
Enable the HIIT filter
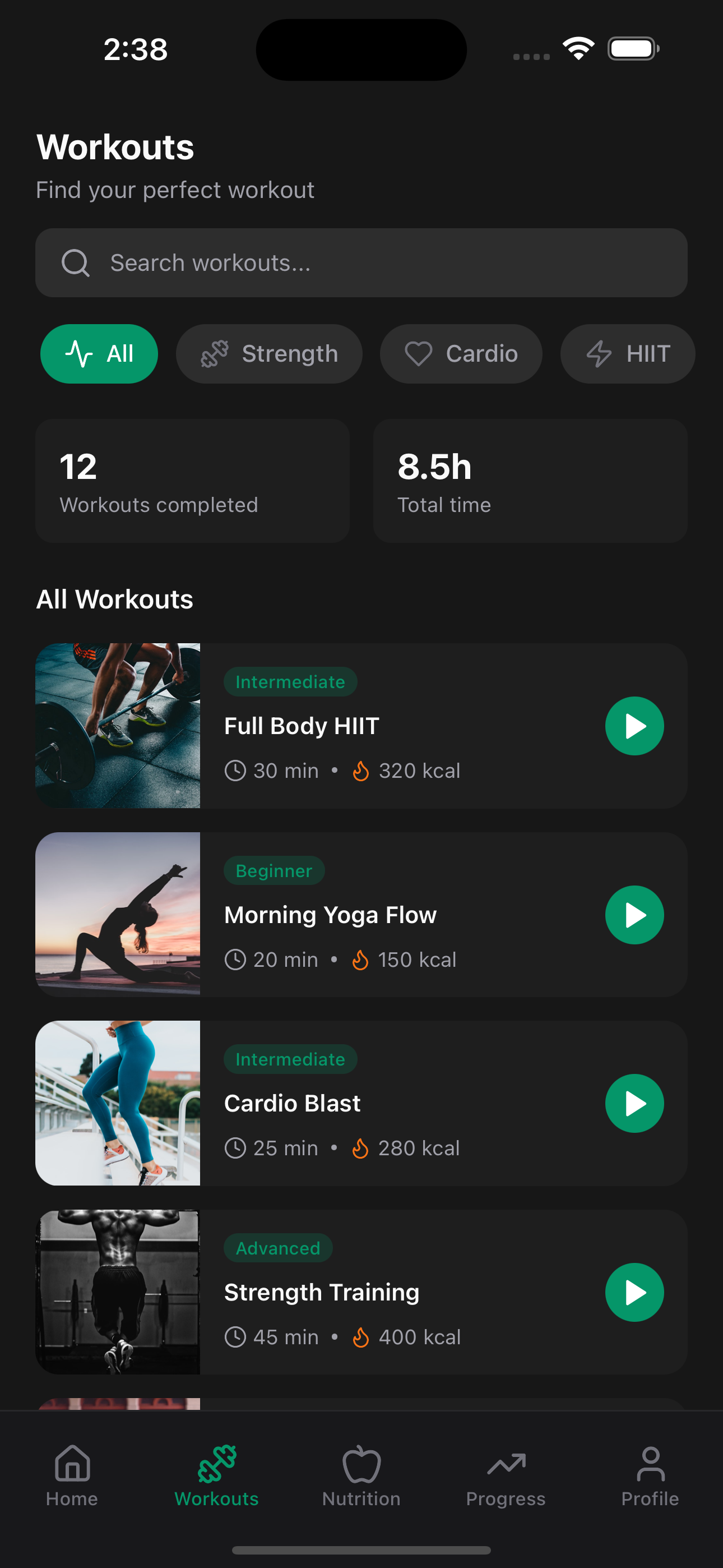point(628,354)
